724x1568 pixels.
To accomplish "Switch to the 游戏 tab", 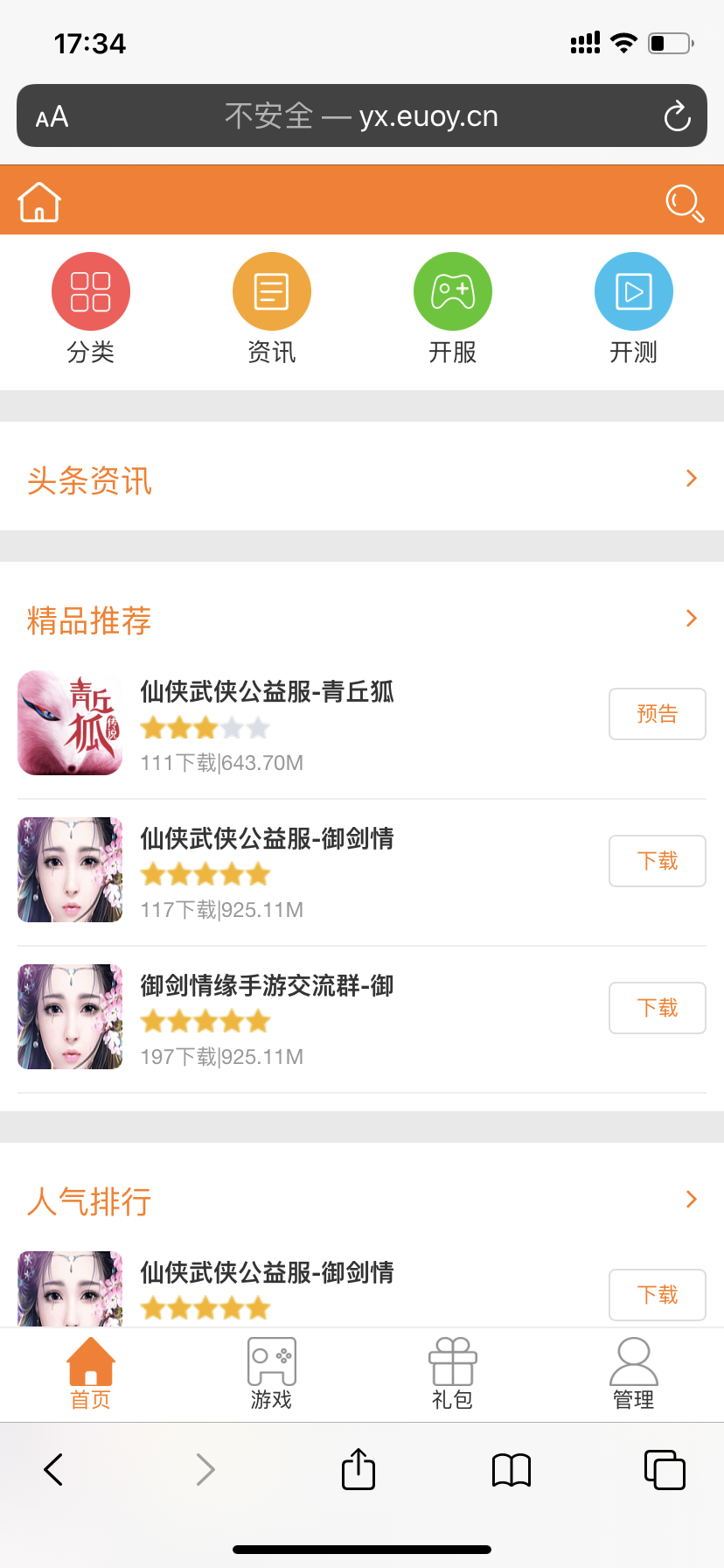I will pos(272,1374).
